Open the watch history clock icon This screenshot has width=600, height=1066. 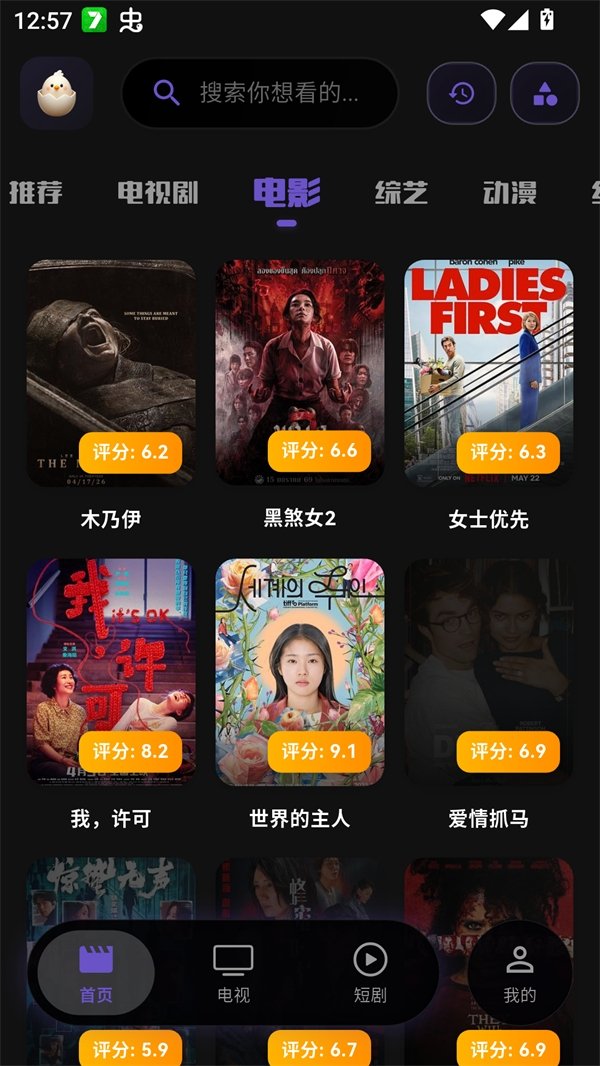(461, 93)
